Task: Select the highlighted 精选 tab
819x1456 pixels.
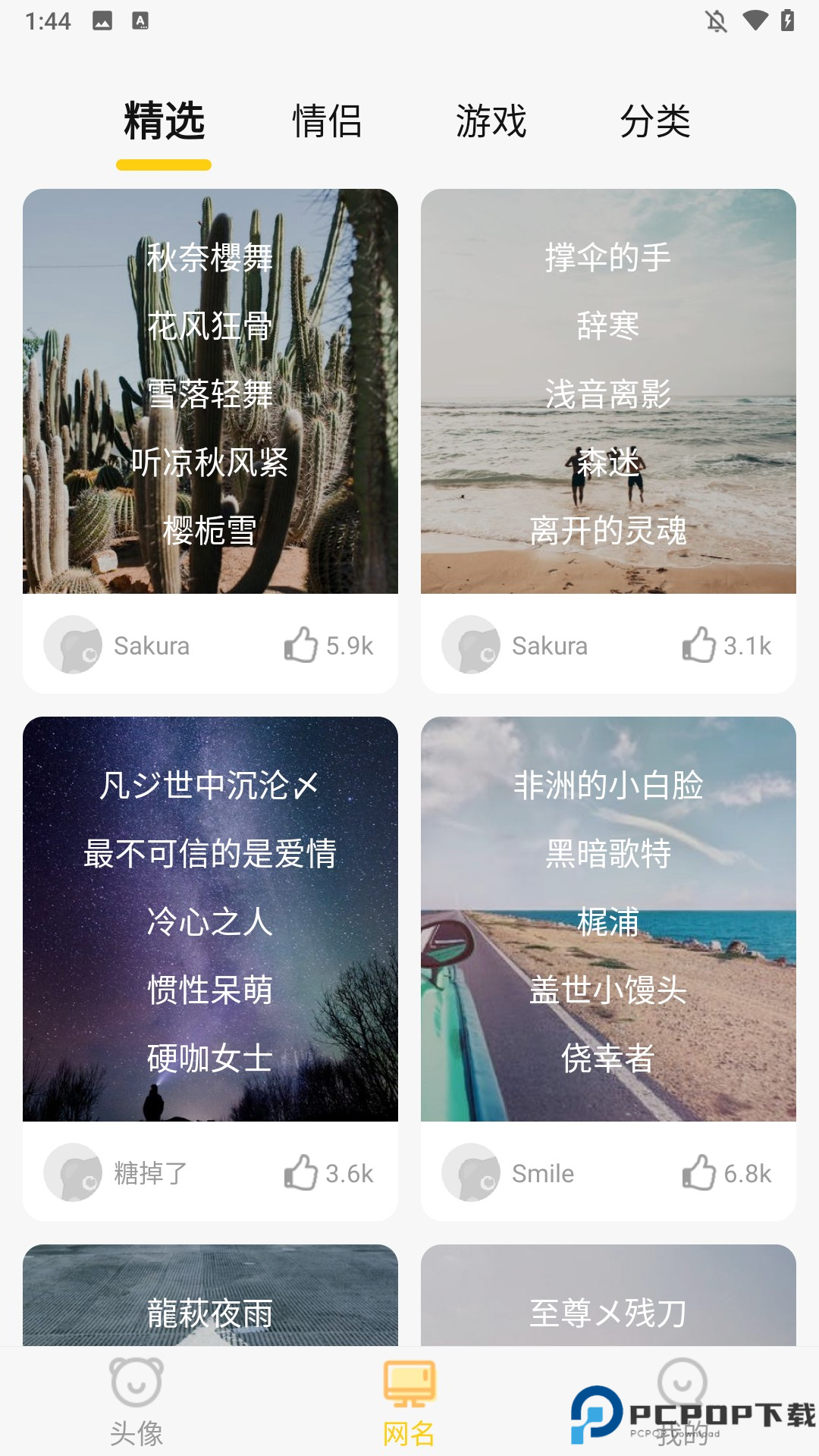Action: pyautogui.click(x=163, y=121)
